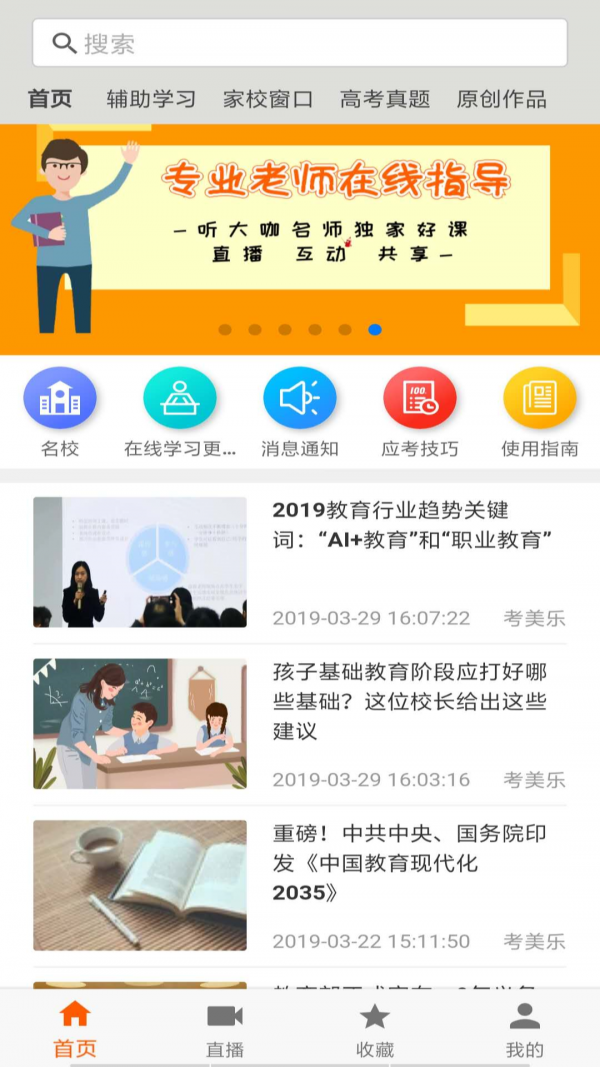Switch to the 直播 bottom tab
600x1067 pixels.
pos(225,1029)
